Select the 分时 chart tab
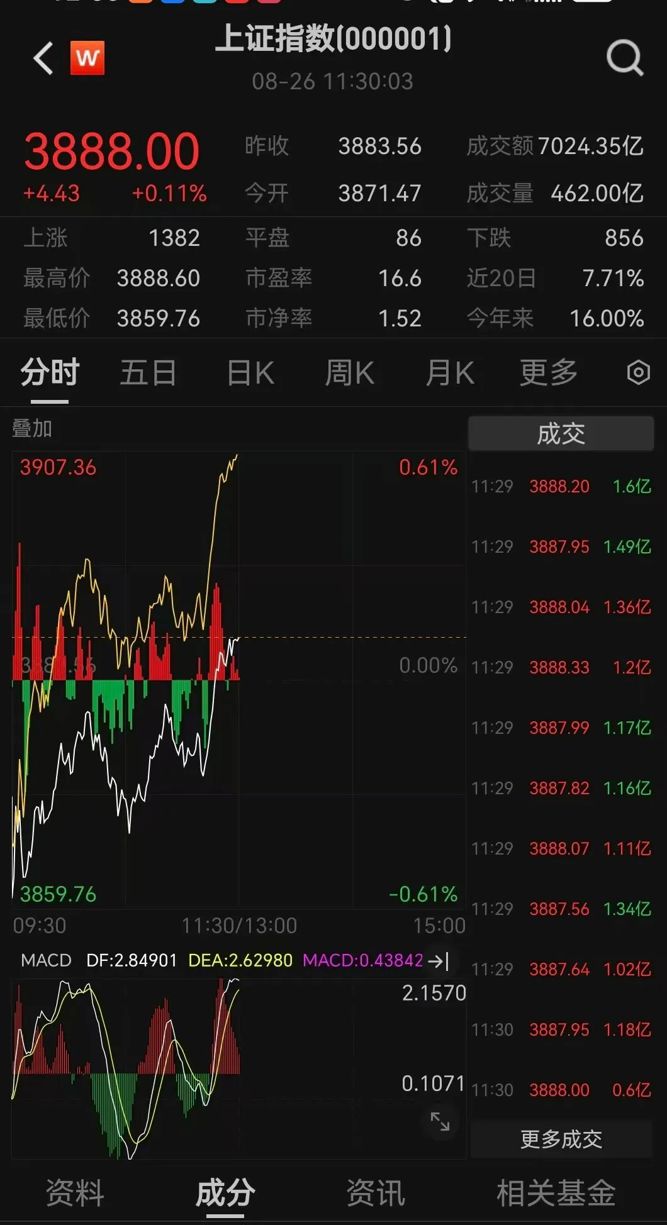Viewport: 667px width, 1225px height. coord(50,373)
